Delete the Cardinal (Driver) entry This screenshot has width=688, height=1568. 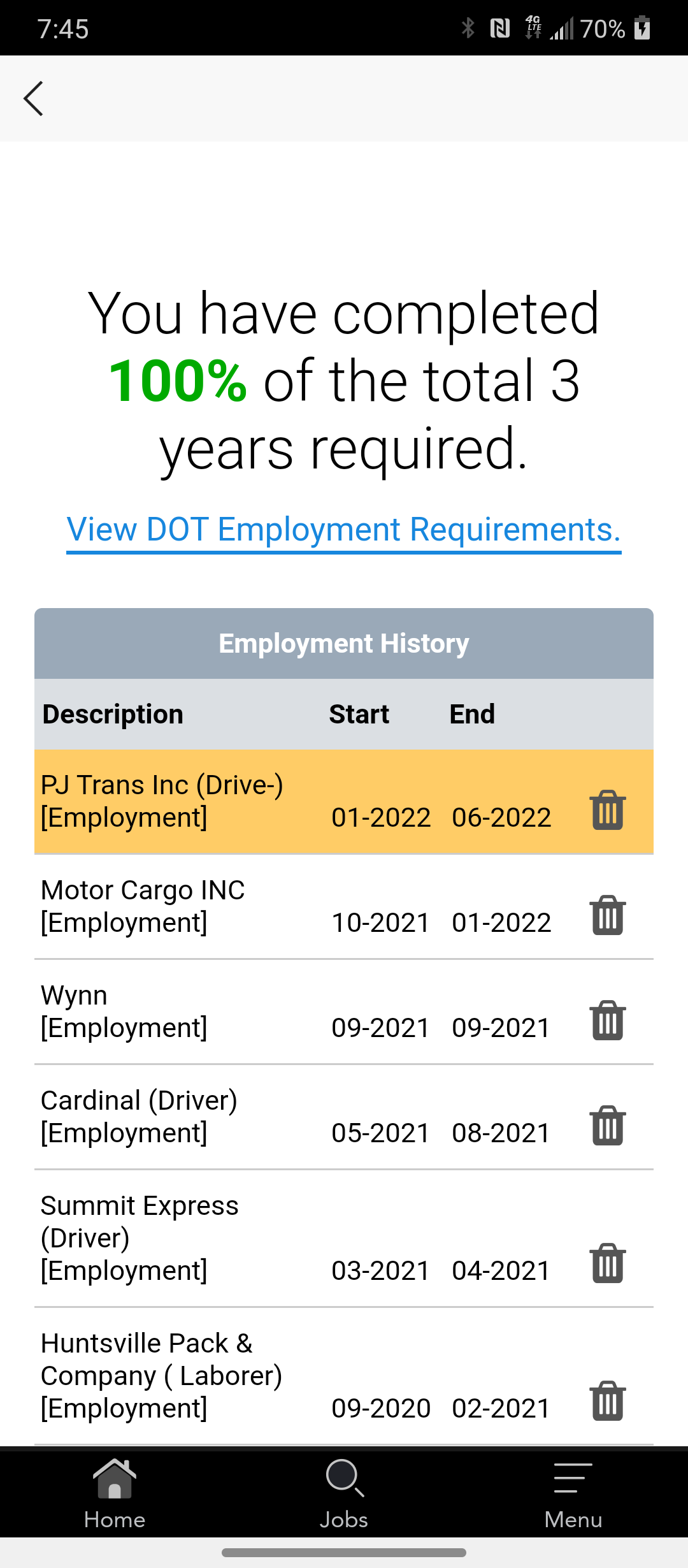608,1126
